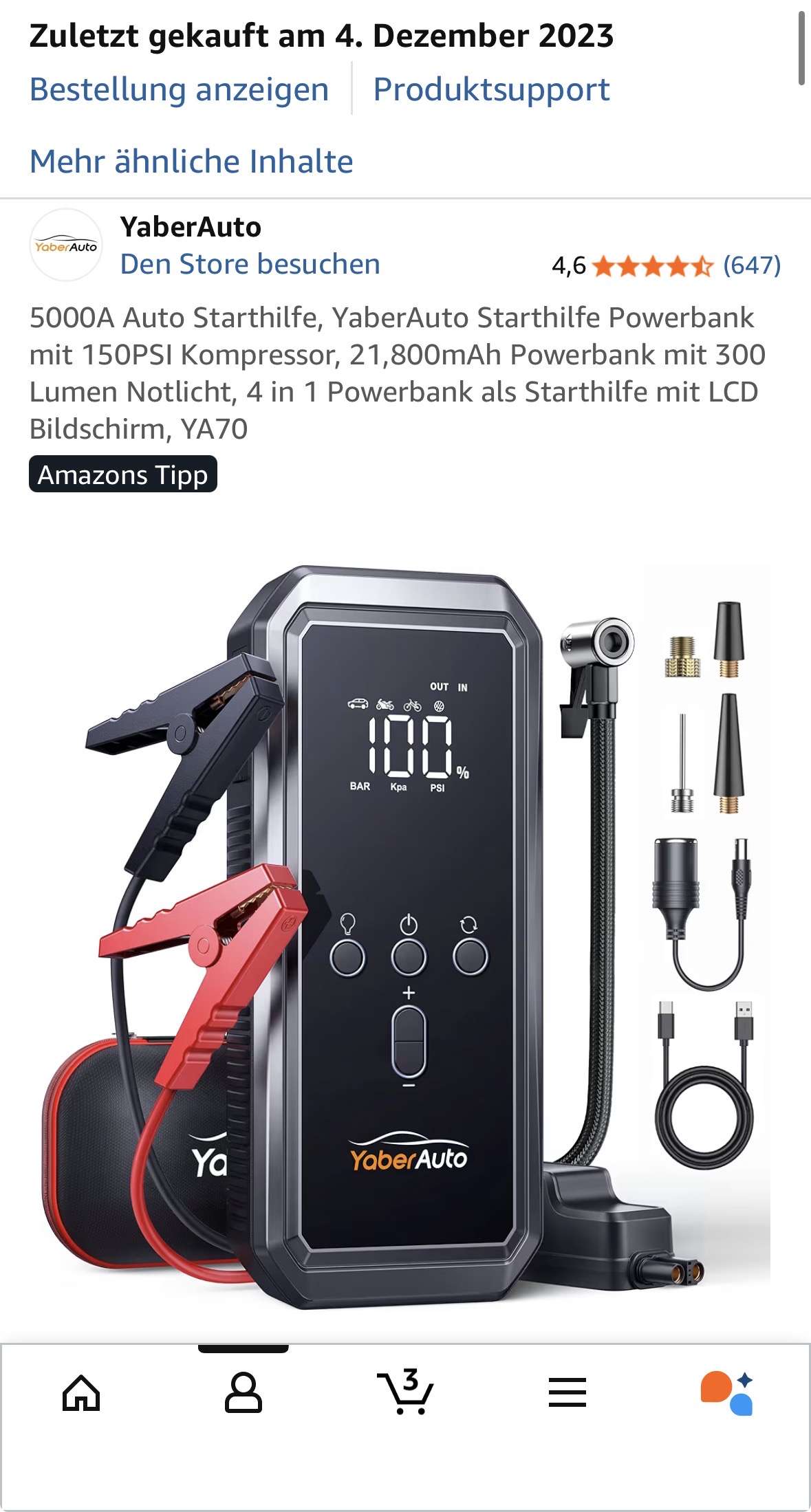Open the Produktsupport link
The height and width of the screenshot is (1512, 811).
491,89
